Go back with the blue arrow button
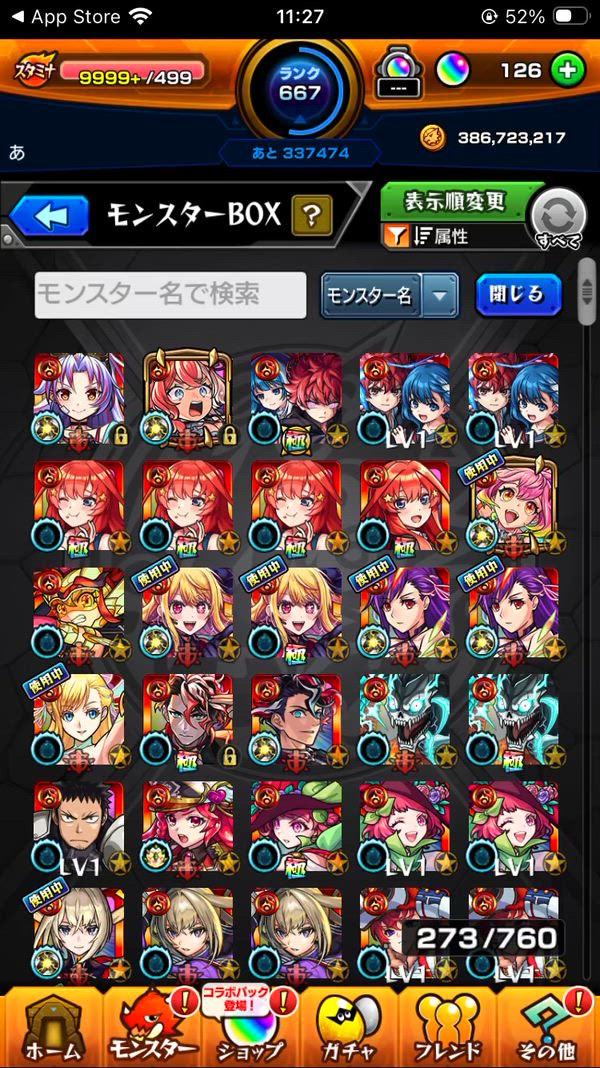Image resolution: width=600 pixels, height=1068 pixels. tap(49, 216)
